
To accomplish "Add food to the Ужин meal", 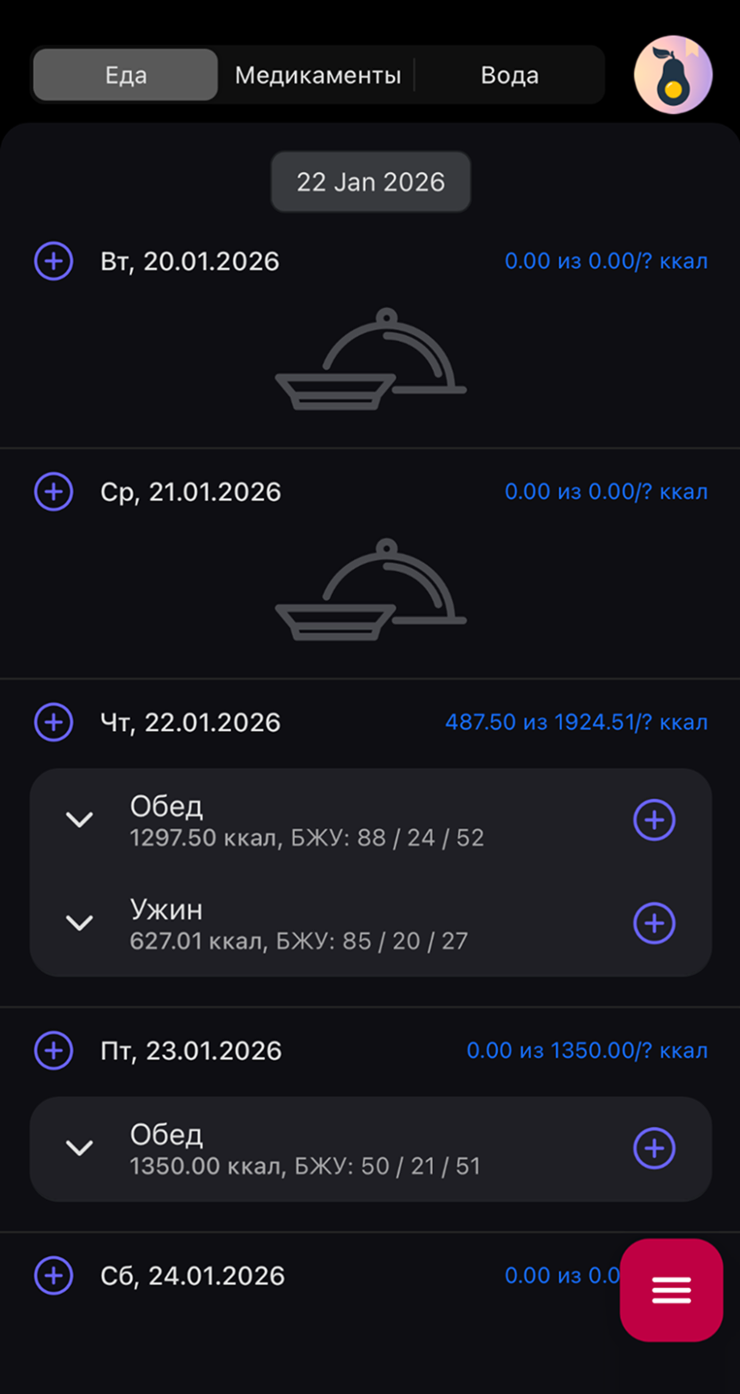I will (654, 923).
